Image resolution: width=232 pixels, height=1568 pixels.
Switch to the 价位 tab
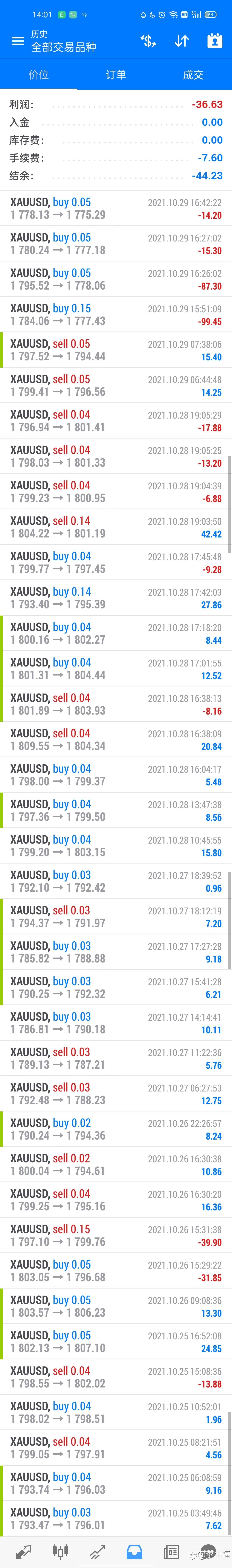38,75
